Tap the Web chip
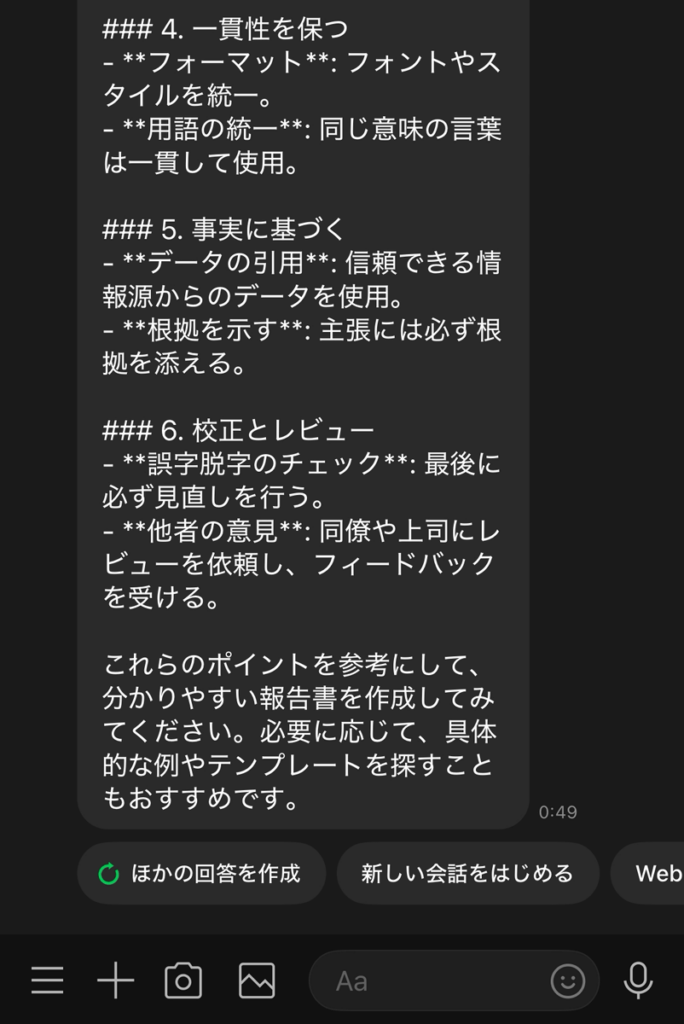 tap(655, 873)
